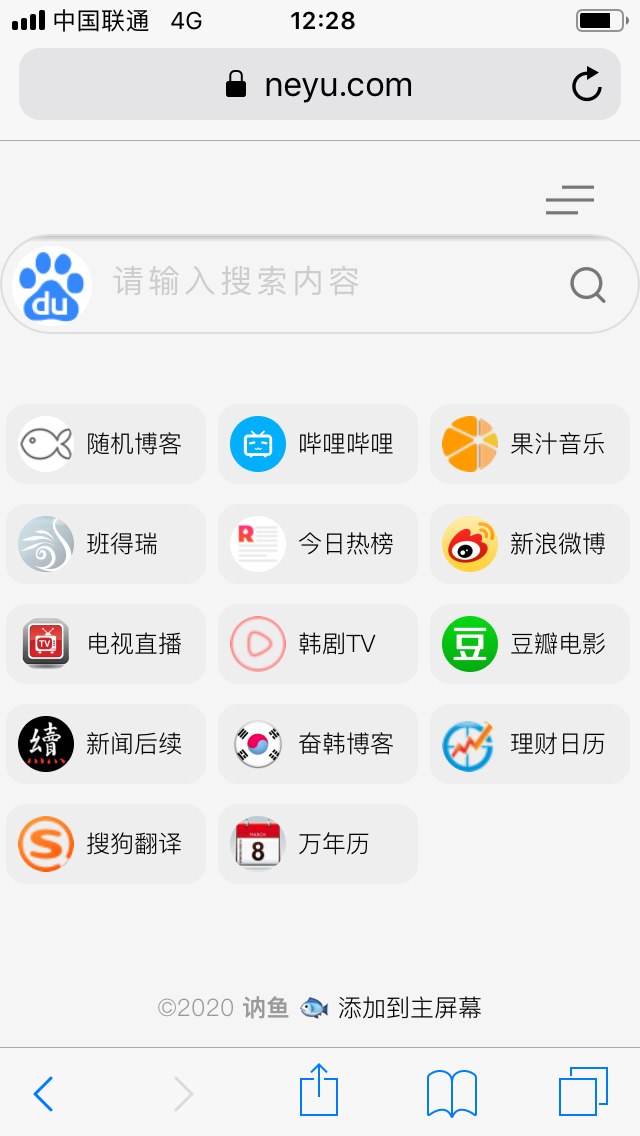Viewport: 640px width, 1136px height.
Task: Tap the Baidu search engine logo
Action: 51,285
